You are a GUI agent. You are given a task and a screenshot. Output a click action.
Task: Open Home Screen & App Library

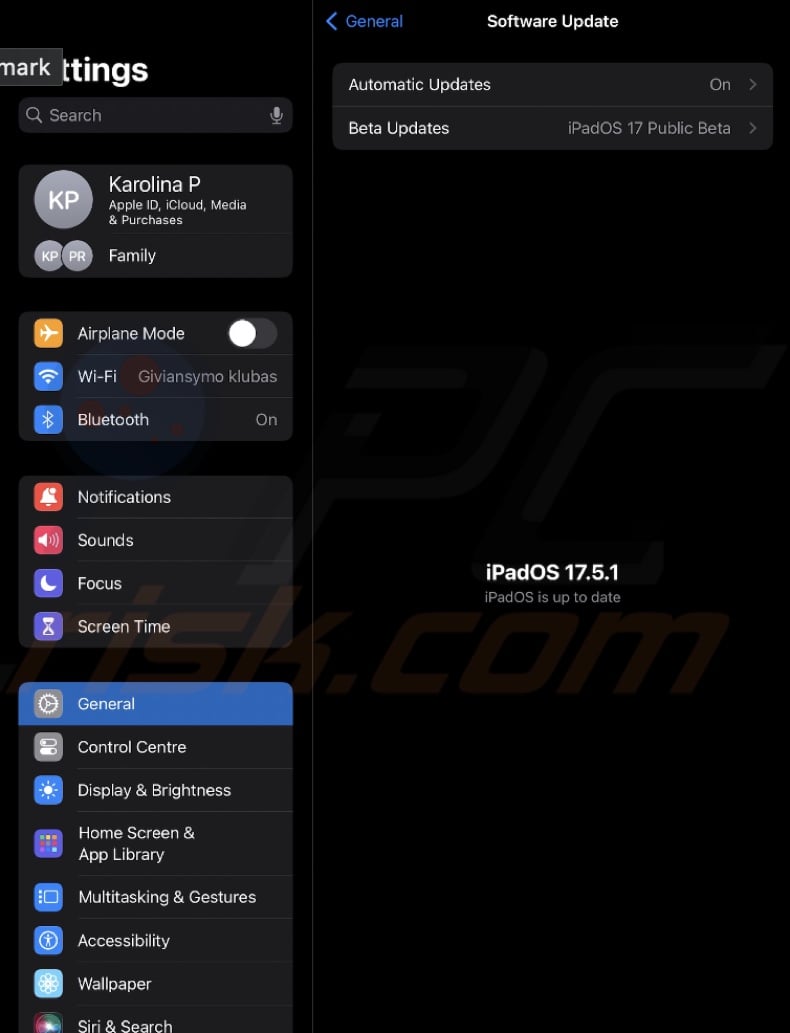pos(155,843)
